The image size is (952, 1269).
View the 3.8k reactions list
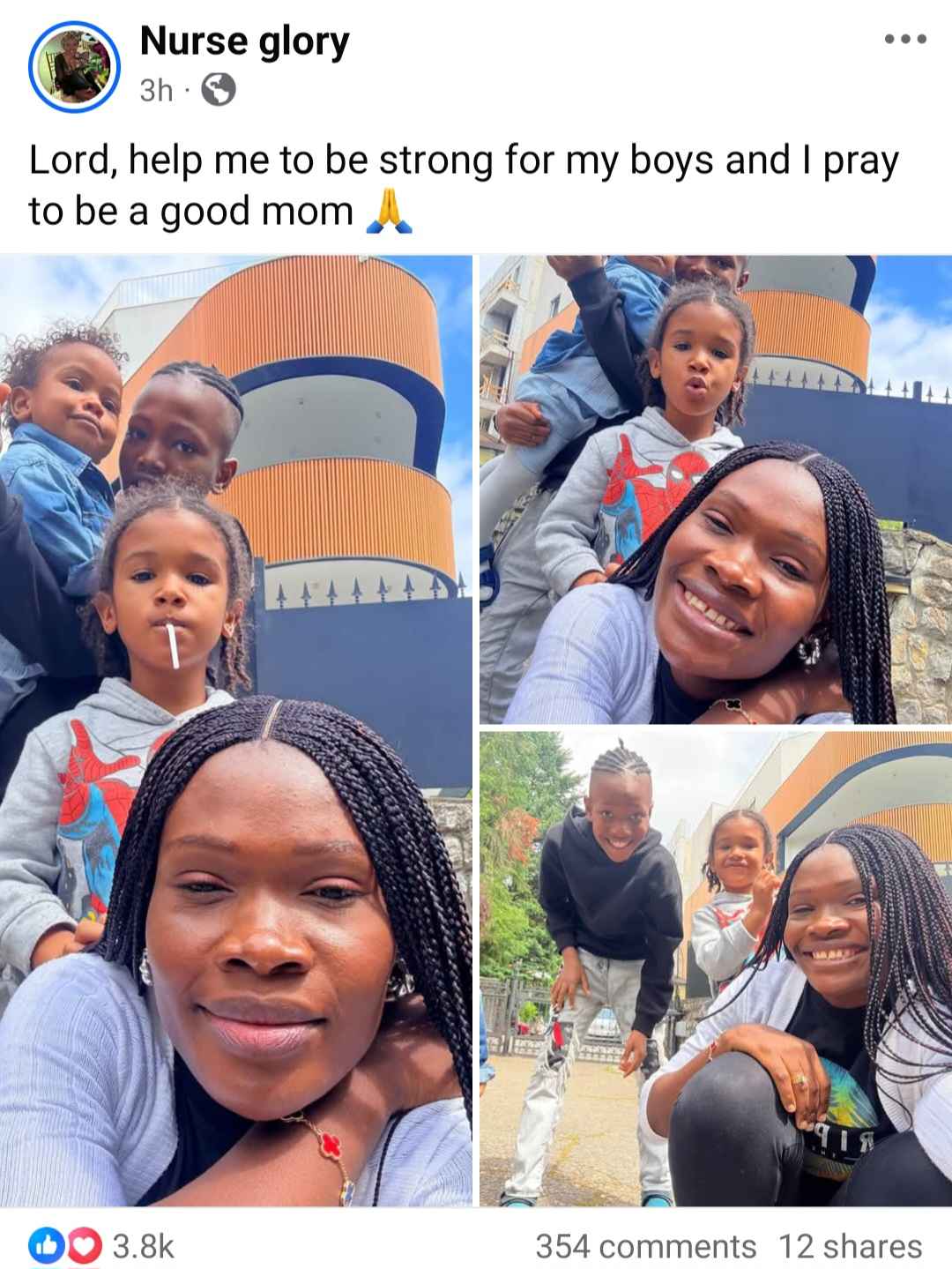coord(102,1245)
